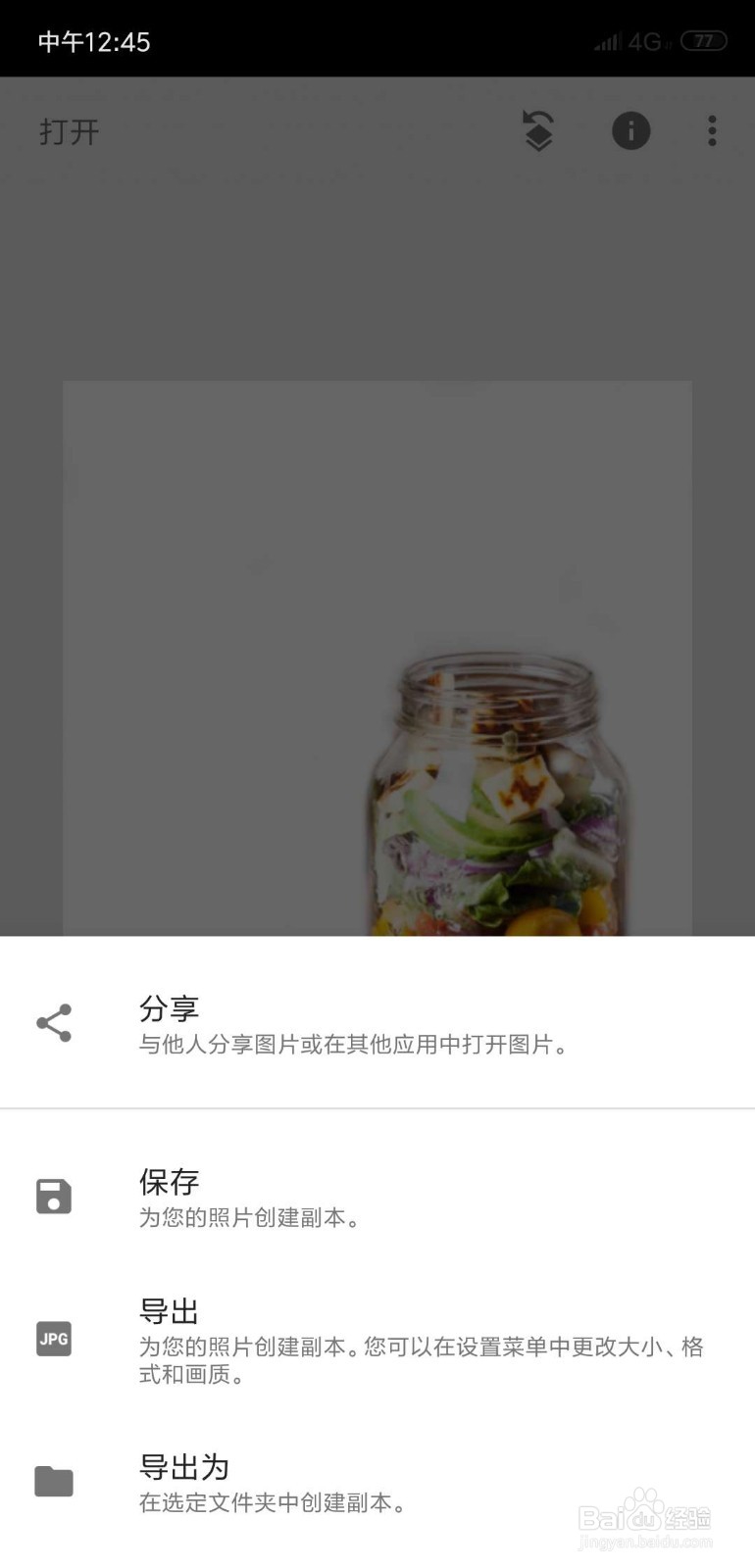Screen dimensions: 755x1568
Task: Open the three-dot overflow menu
Action: 711,130
